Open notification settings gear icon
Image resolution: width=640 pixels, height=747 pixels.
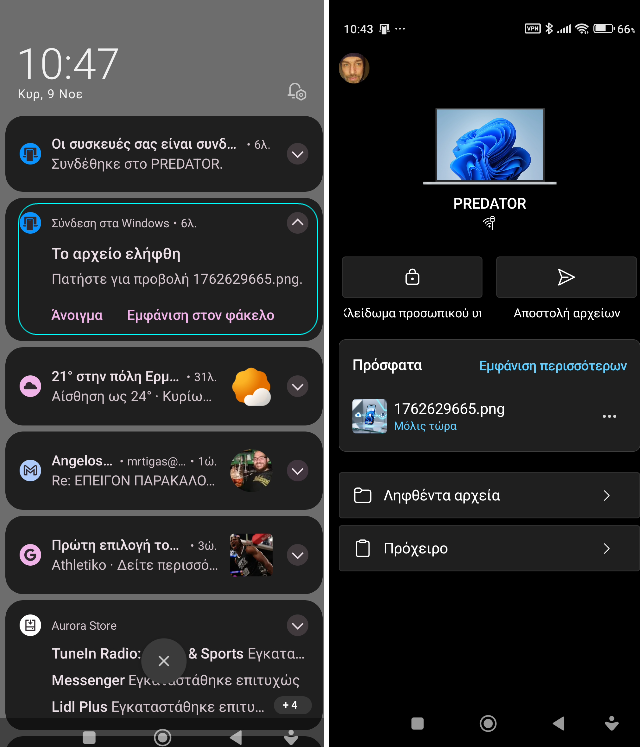coord(297,91)
